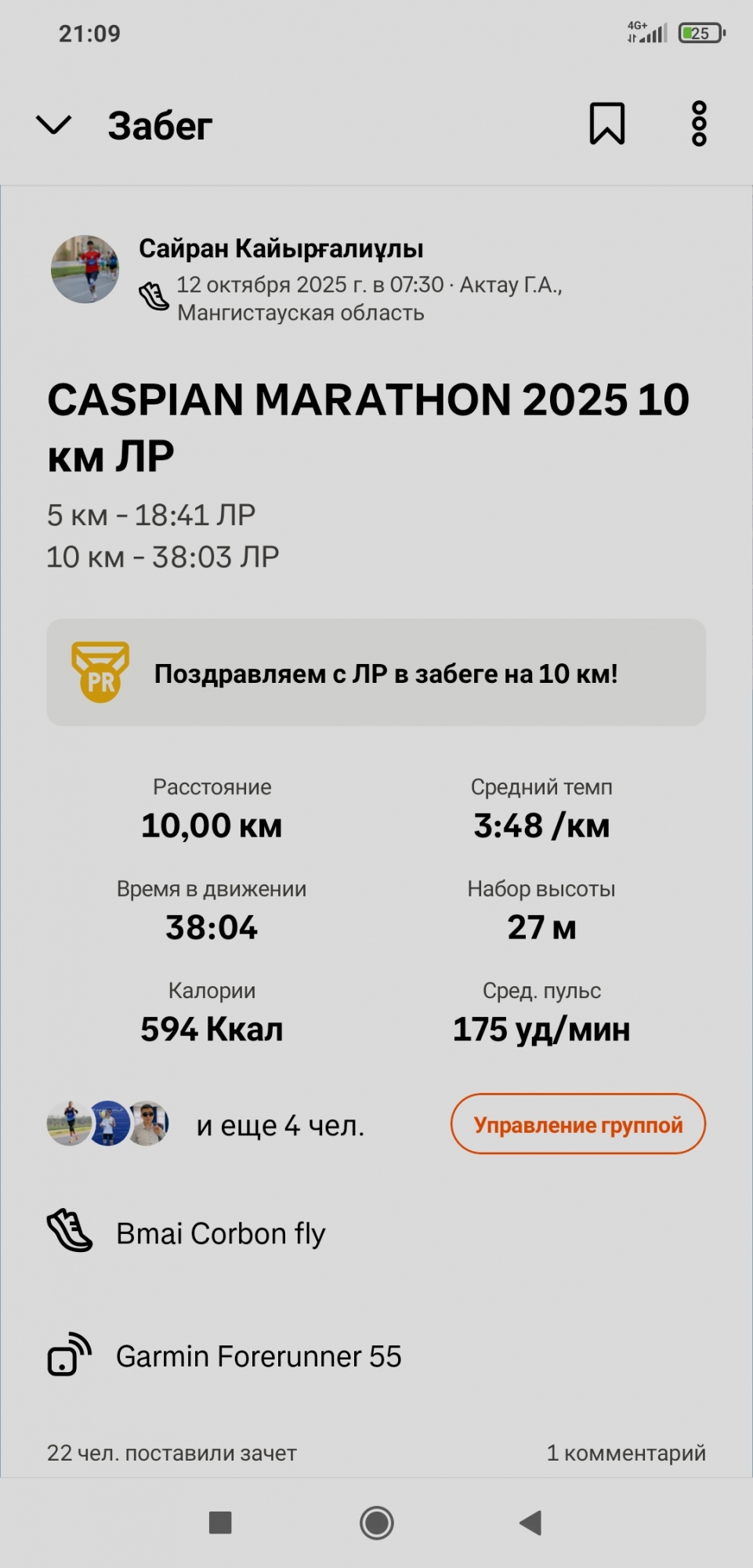Image resolution: width=753 pixels, height=1568 pixels.
Task: Tap Управление группой button
Action: click(577, 1124)
